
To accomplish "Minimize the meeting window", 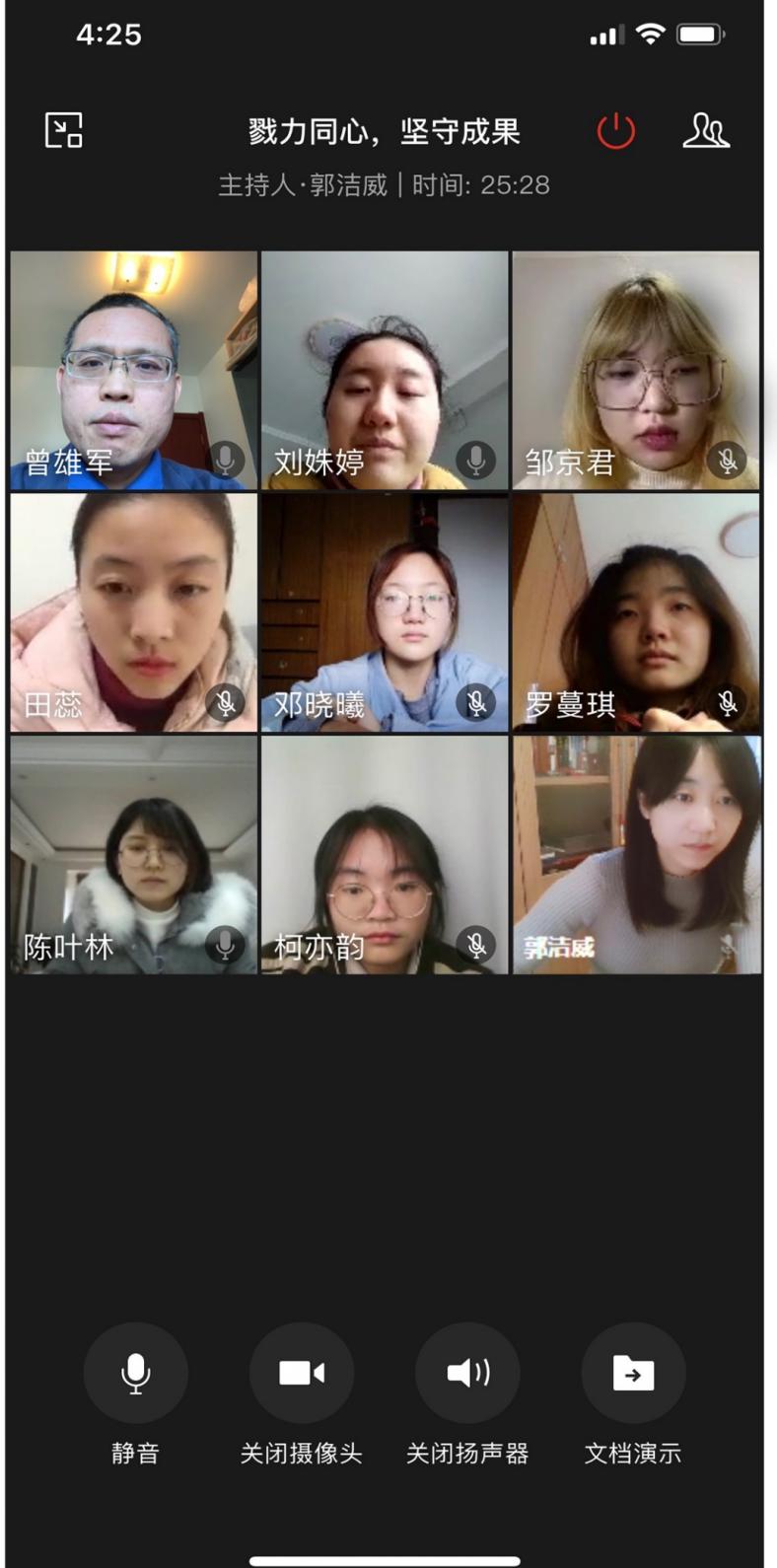I will click(x=64, y=130).
